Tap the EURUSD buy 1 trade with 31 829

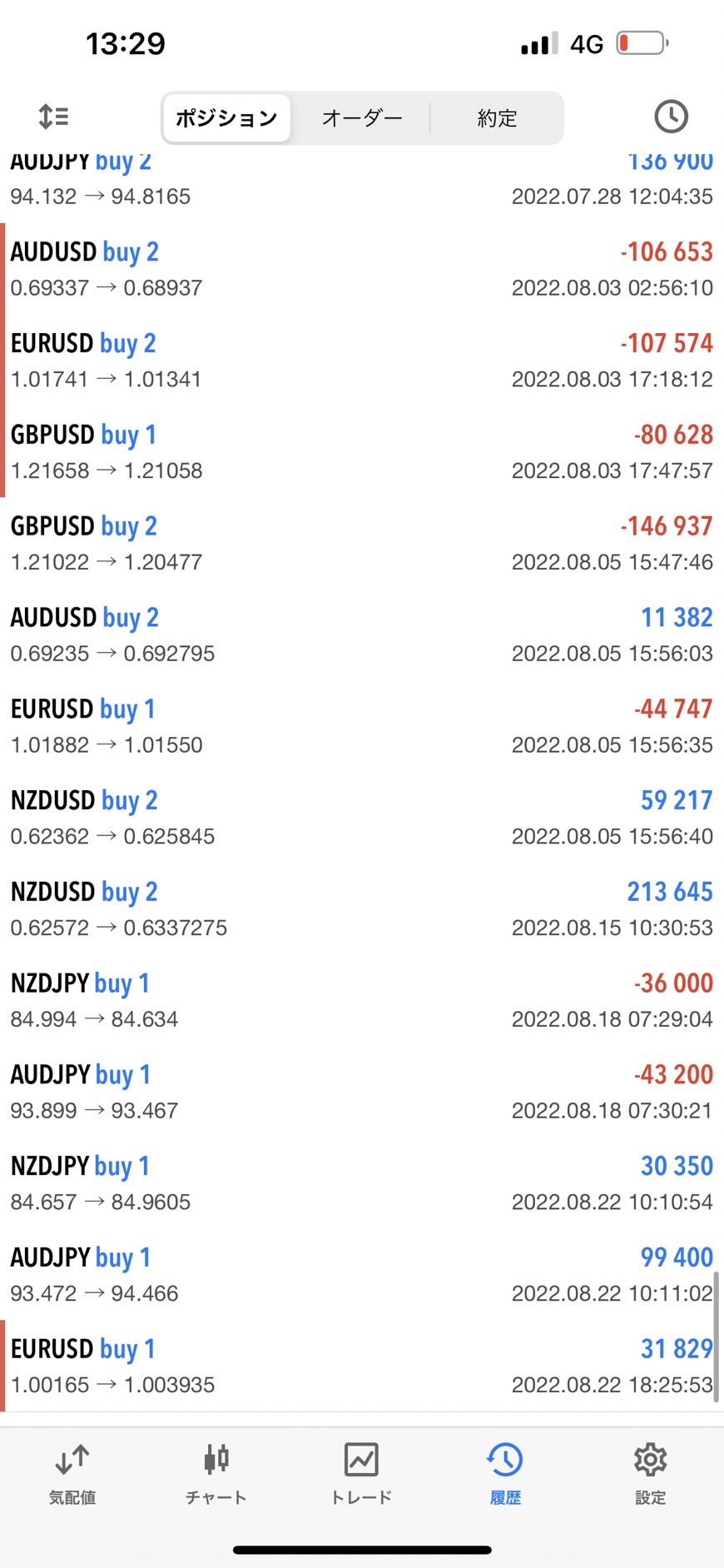point(362,1366)
